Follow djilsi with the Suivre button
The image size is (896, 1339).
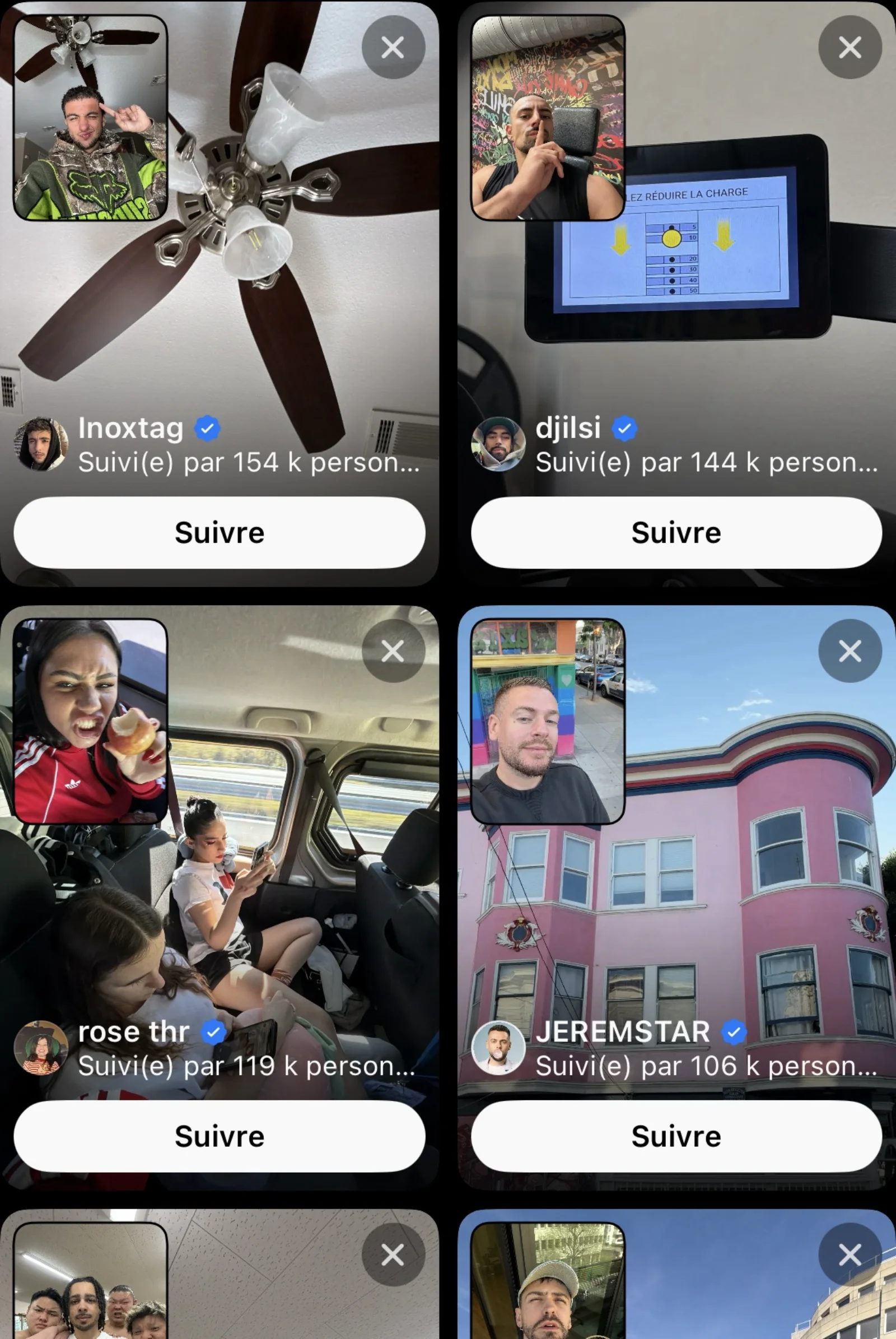[x=676, y=532]
